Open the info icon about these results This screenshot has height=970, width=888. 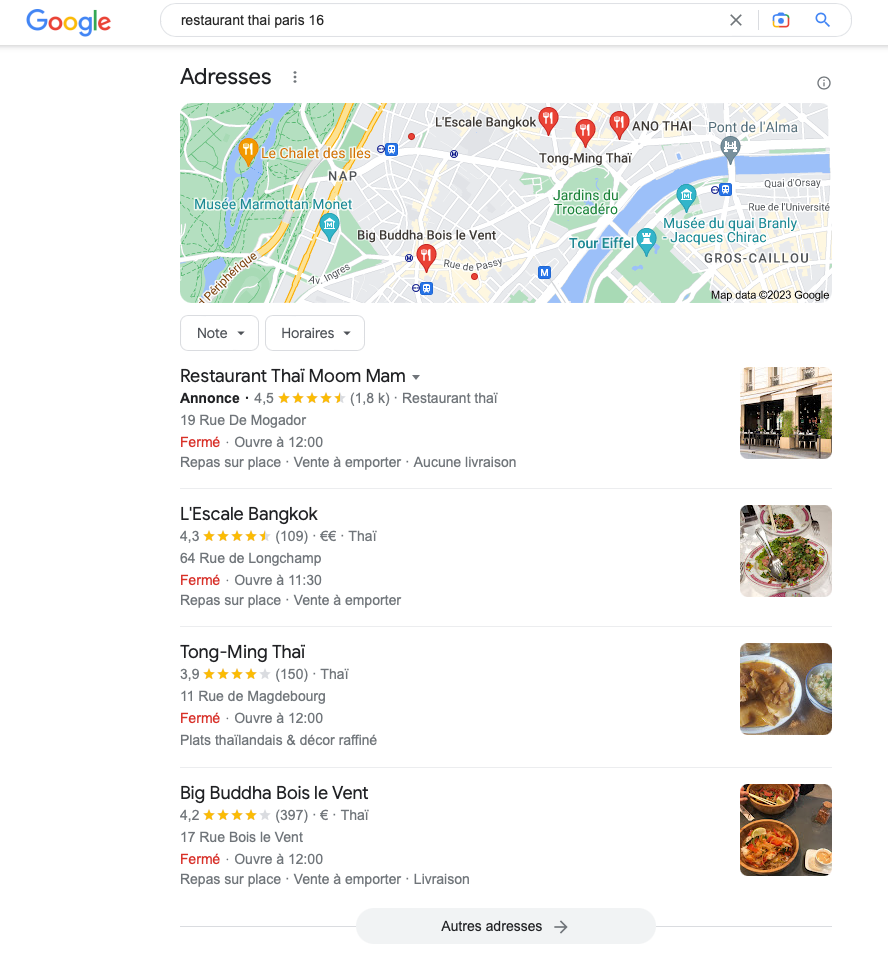[x=824, y=83]
